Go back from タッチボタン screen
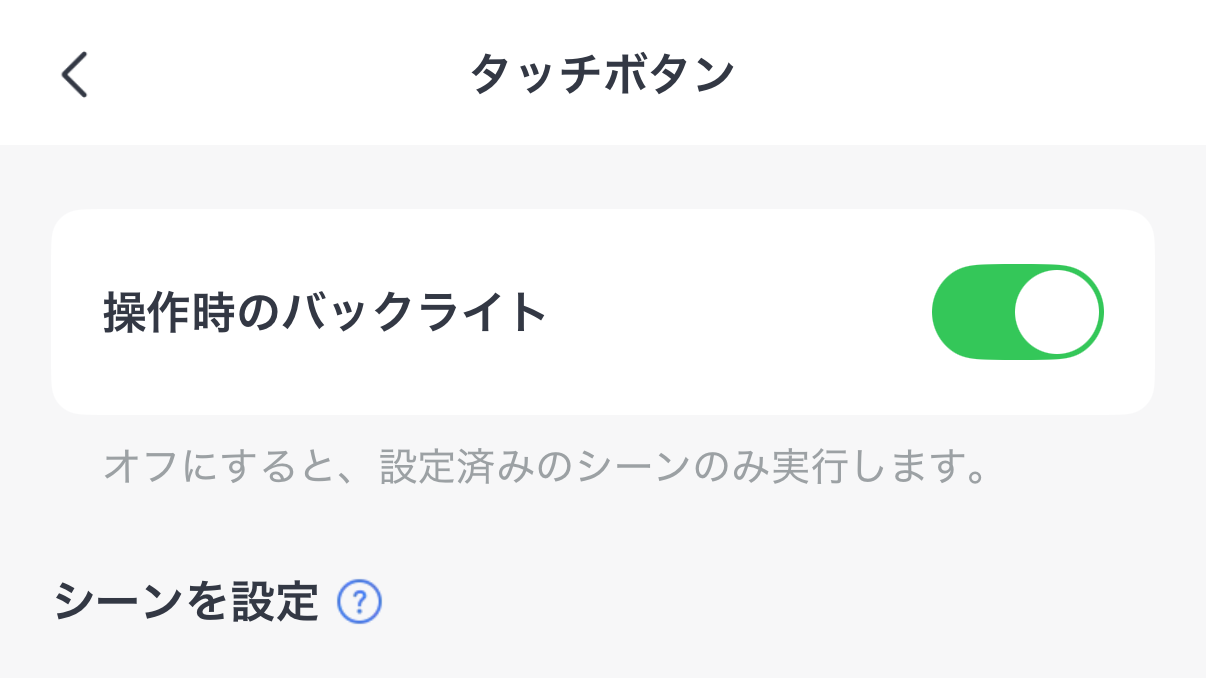 click(x=75, y=74)
